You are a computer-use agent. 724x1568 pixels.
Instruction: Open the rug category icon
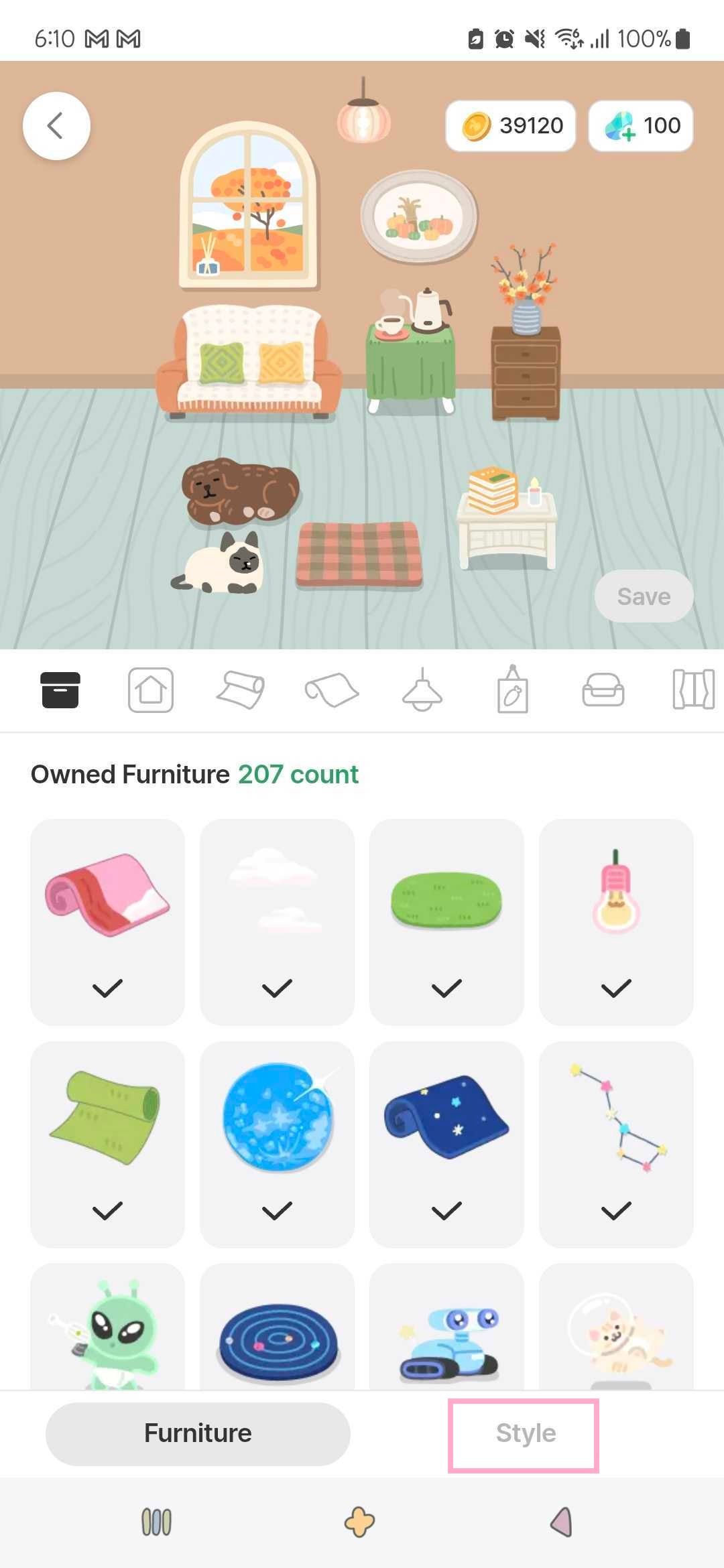[x=332, y=690]
